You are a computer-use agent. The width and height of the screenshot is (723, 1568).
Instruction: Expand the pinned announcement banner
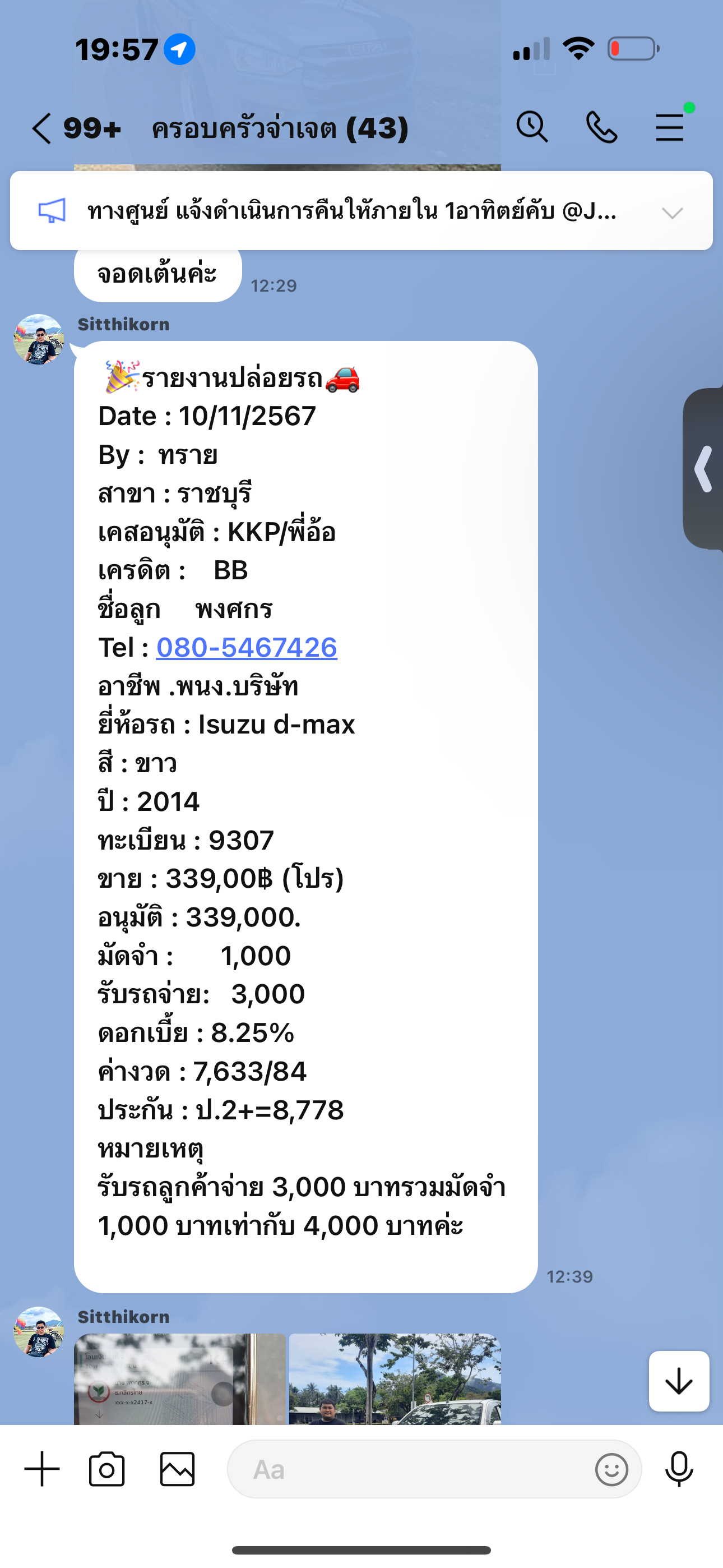tap(673, 213)
